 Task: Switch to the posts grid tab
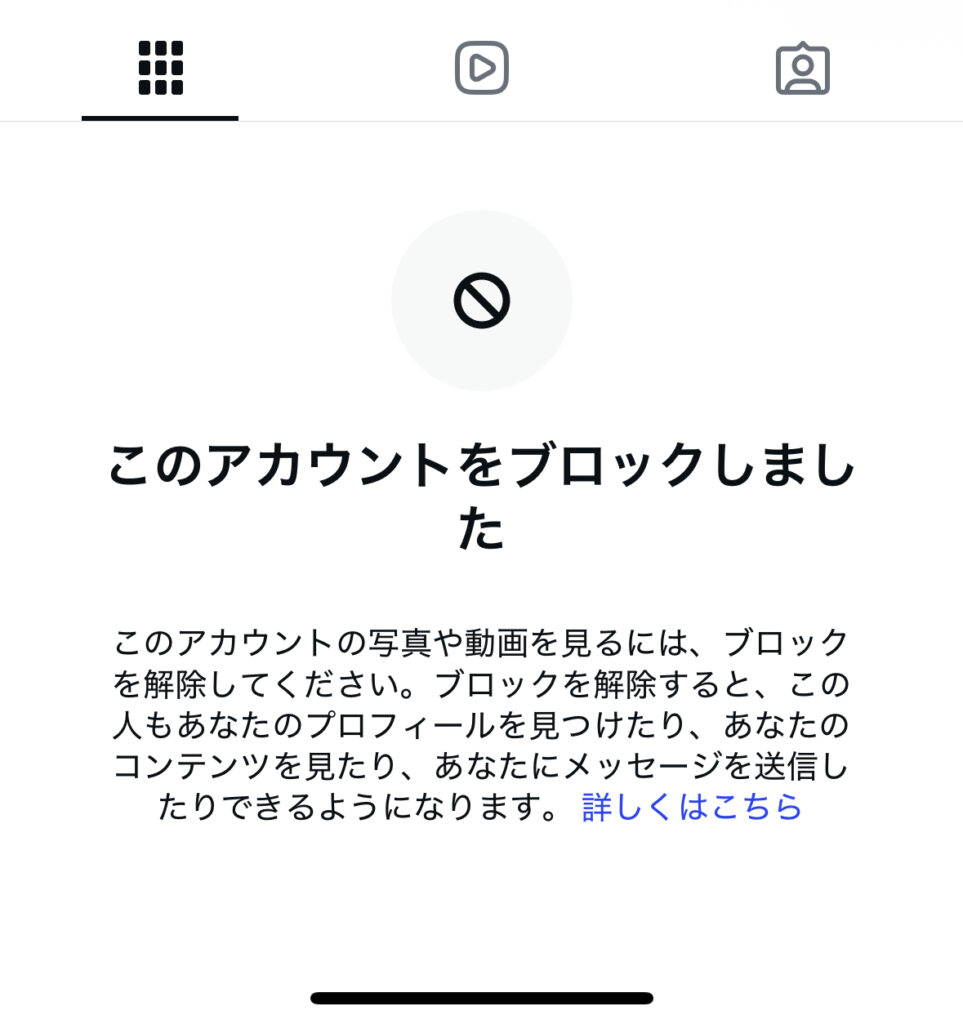(160, 68)
